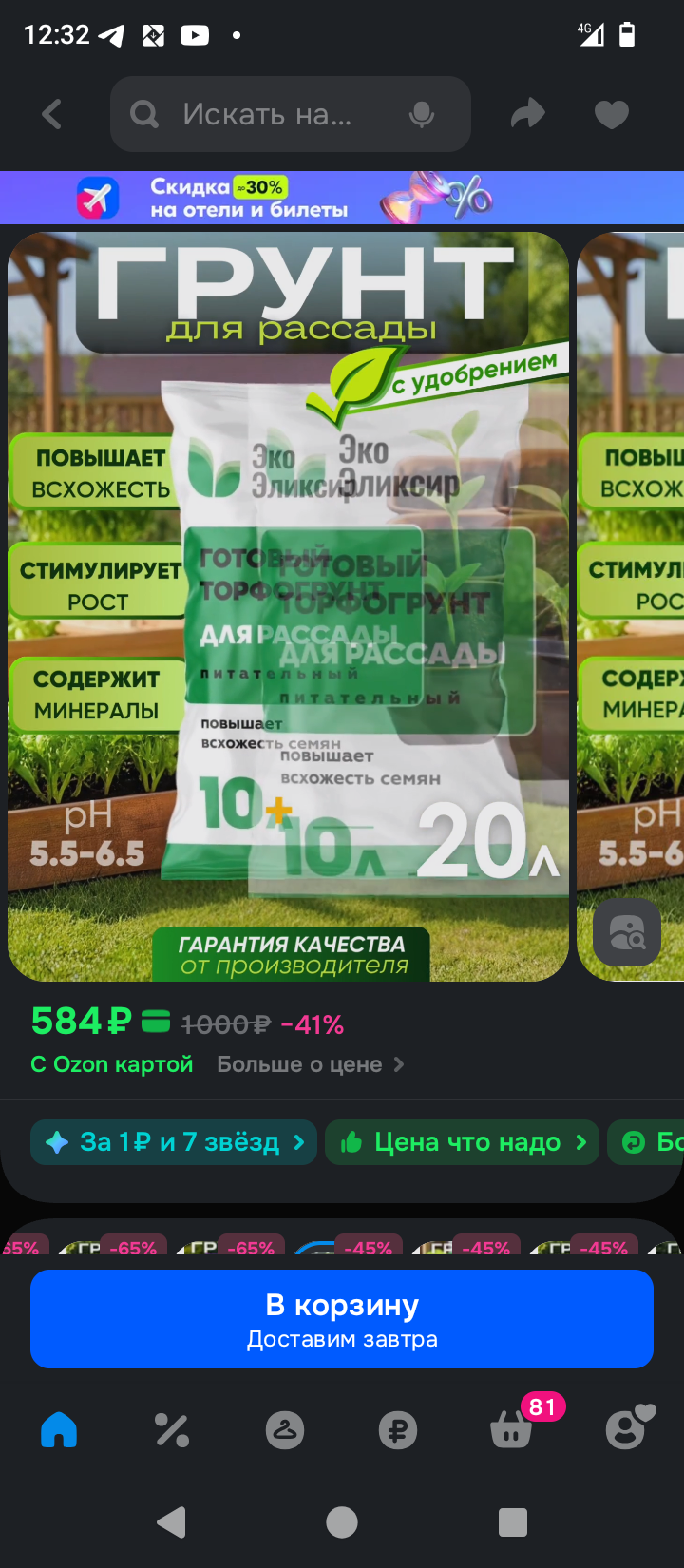
Task: Add the product to favorites heart
Action: (611, 113)
